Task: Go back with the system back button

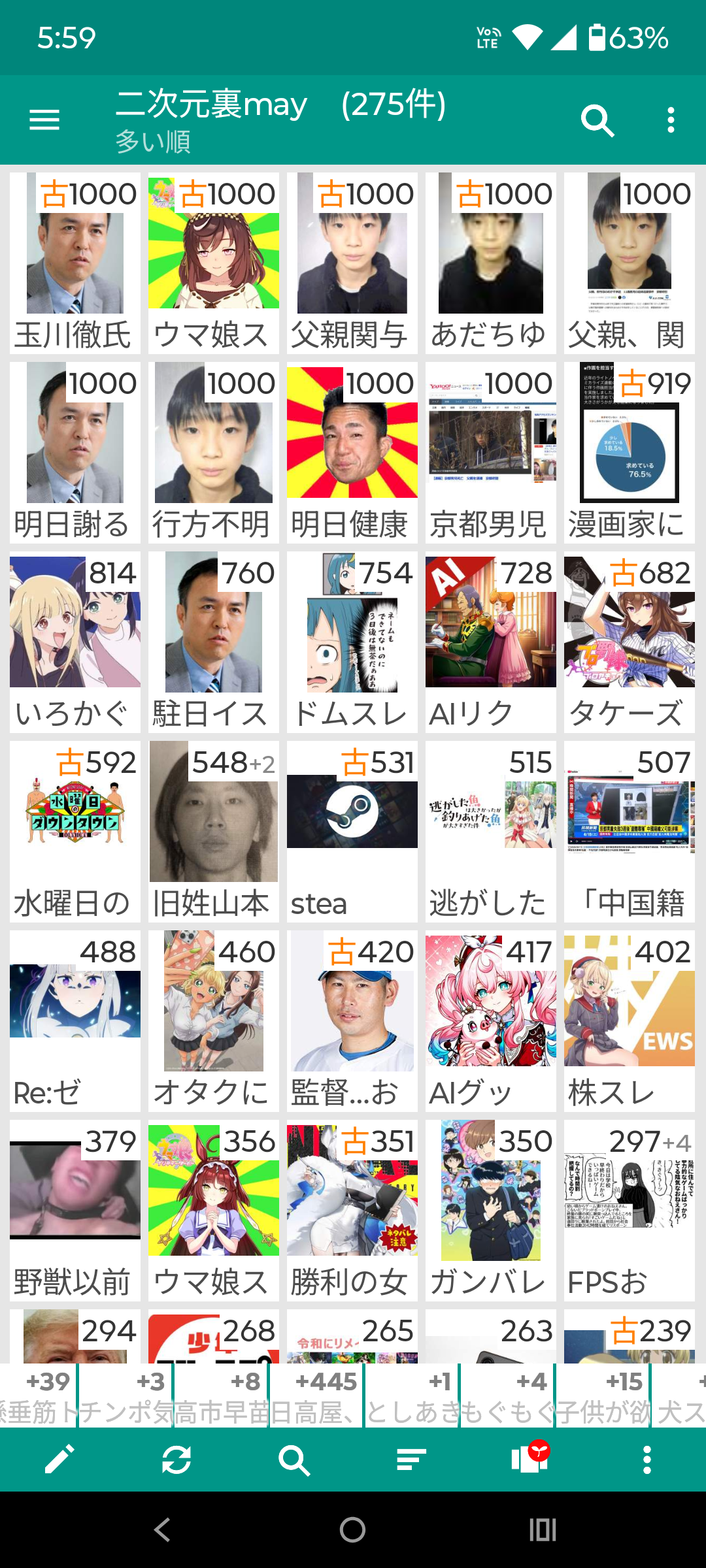Action: pos(162,1529)
